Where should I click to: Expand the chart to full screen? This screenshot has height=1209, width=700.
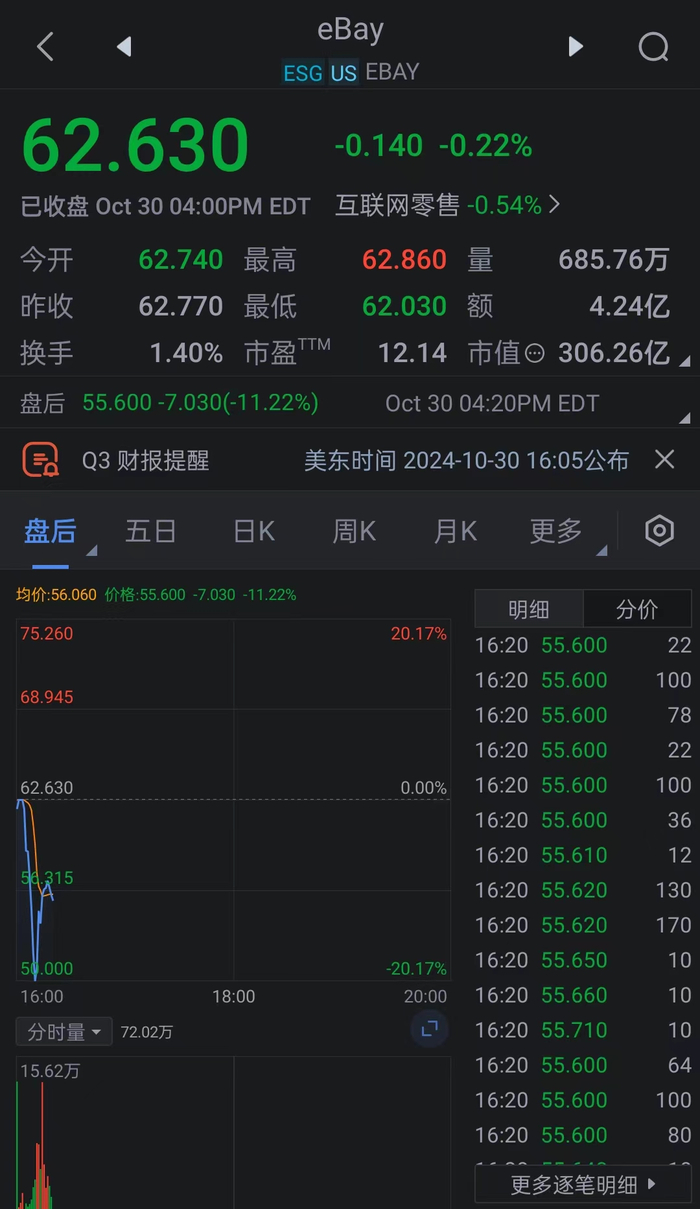click(x=430, y=1028)
